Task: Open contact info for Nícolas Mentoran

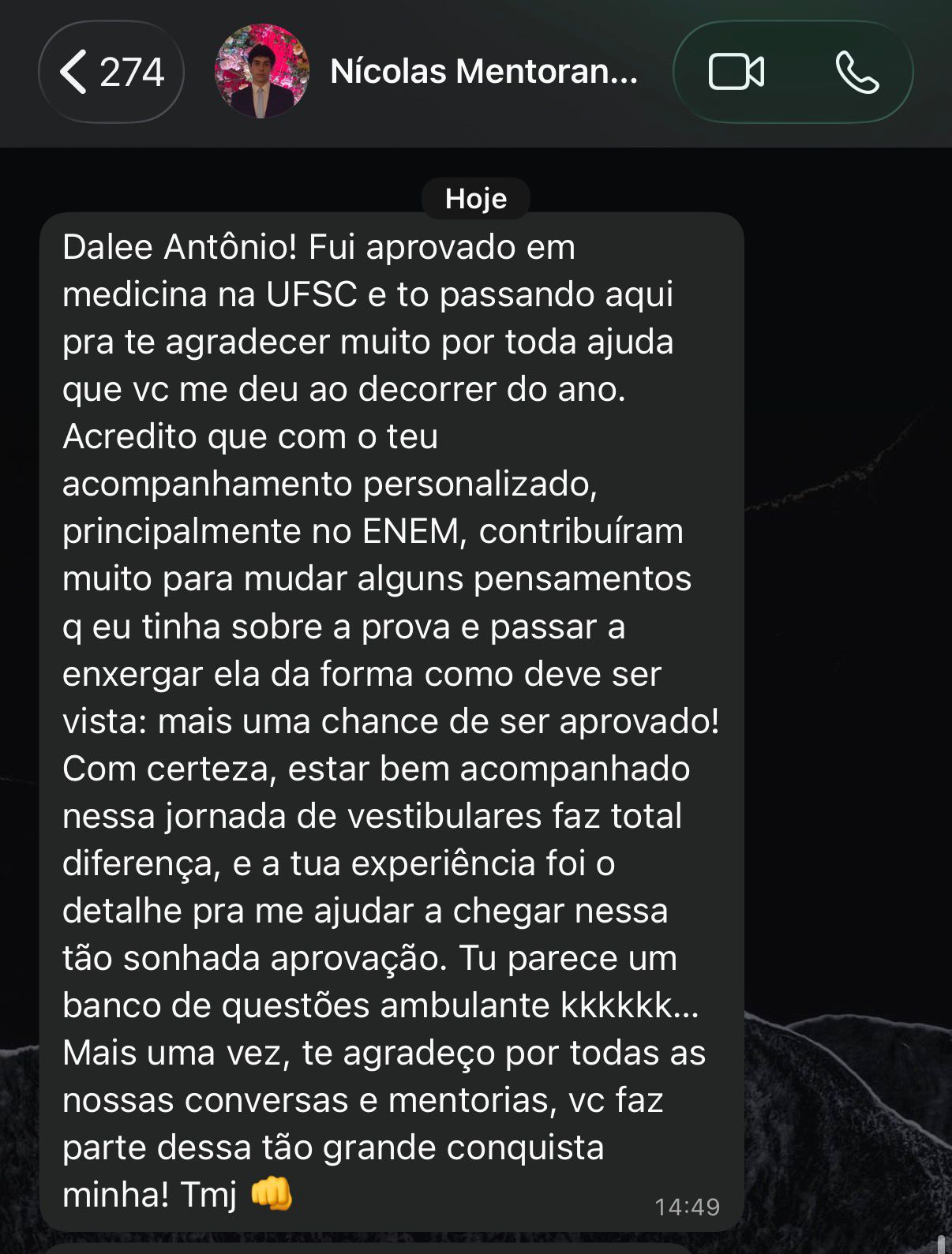Action: pyautogui.click(x=483, y=72)
